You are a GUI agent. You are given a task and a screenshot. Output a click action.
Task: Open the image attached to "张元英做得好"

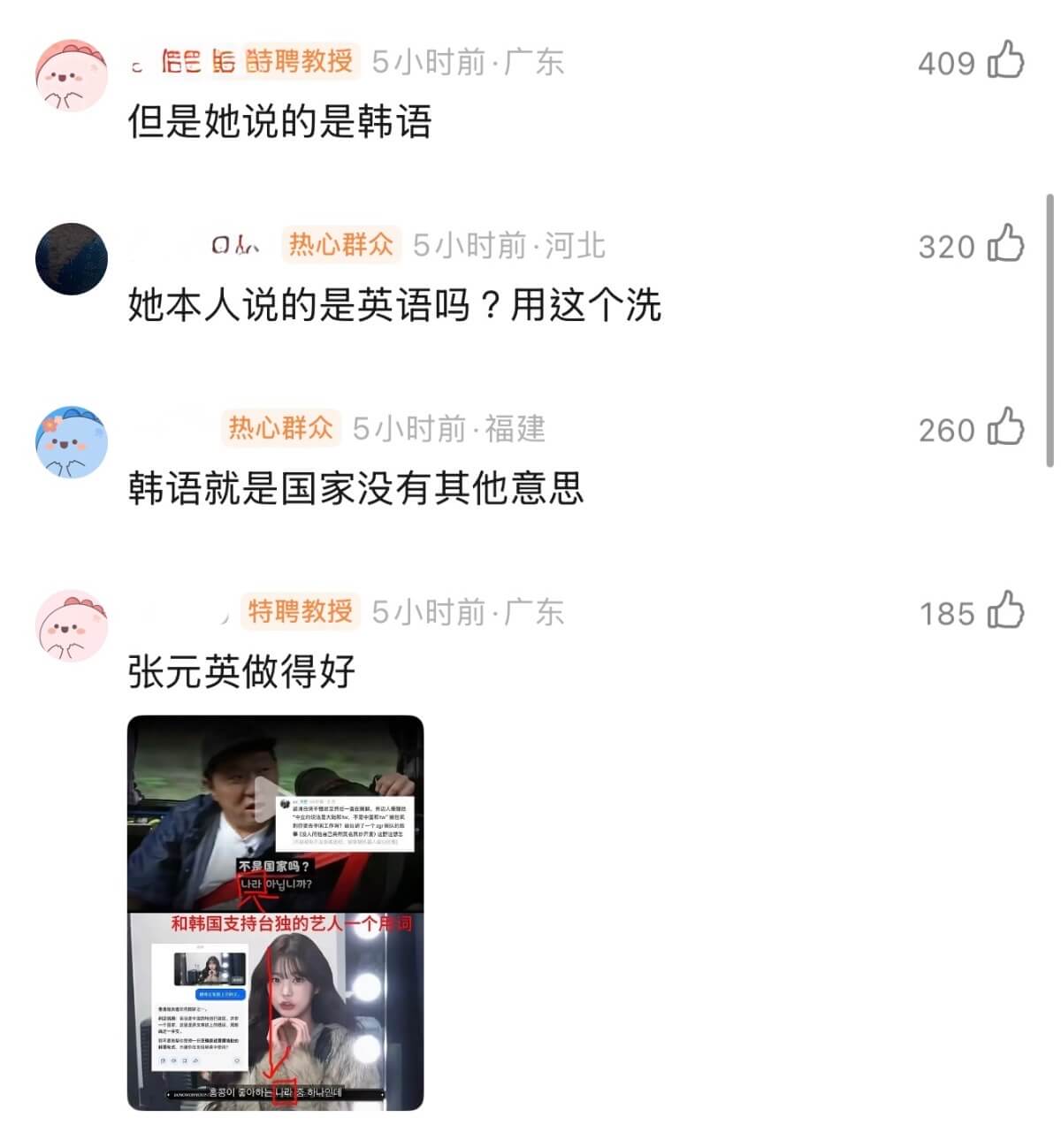click(x=275, y=912)
